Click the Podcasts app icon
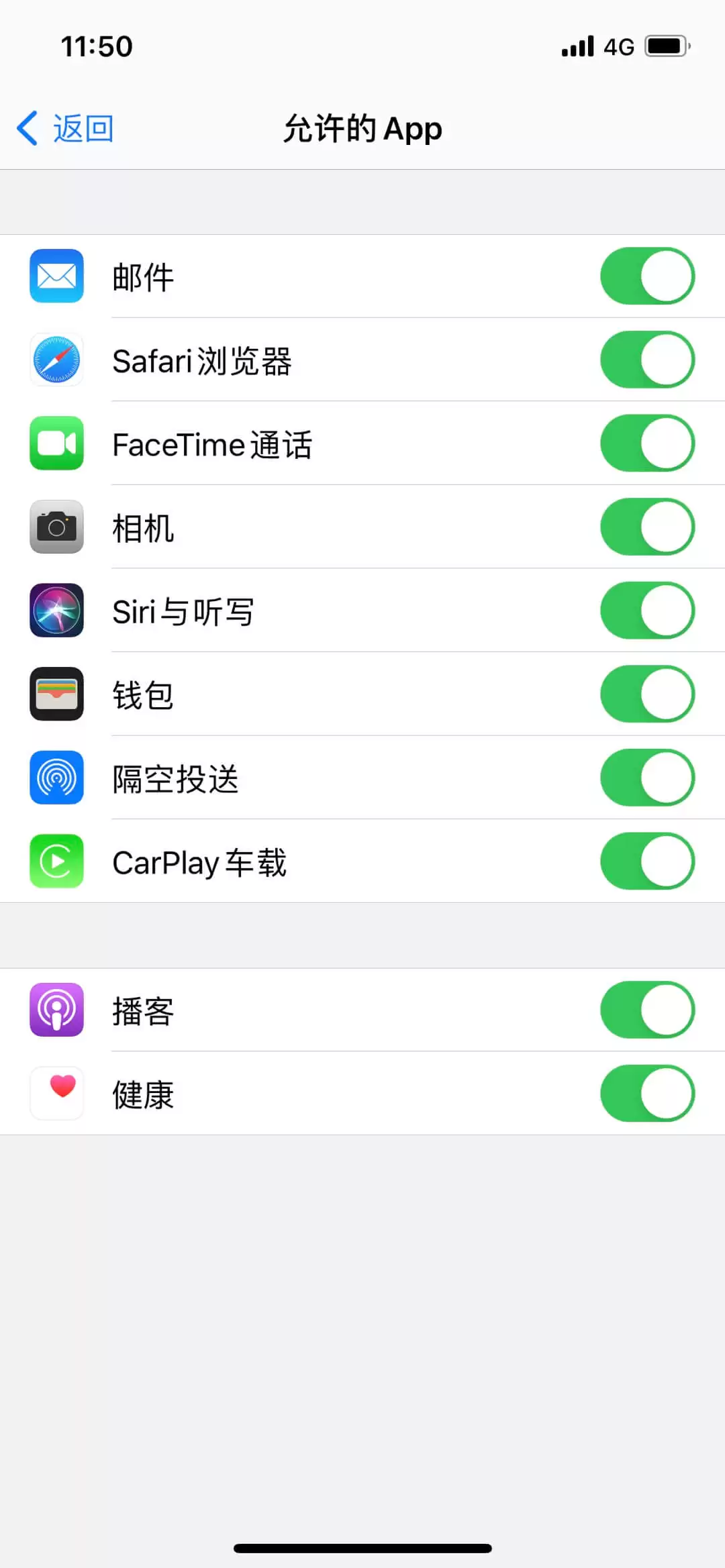This screenshot has height=1568, width=725. [x=56, y=1010]
